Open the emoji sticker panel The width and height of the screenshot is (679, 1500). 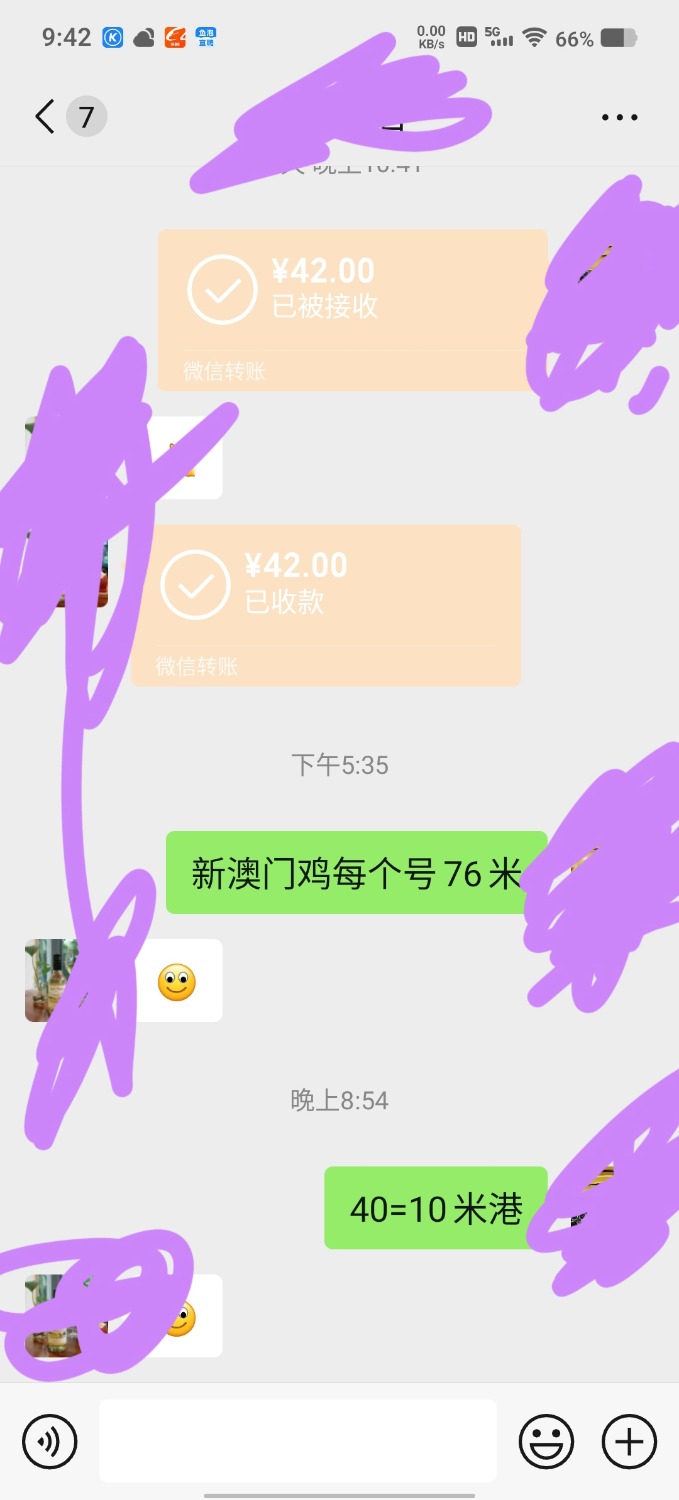click(546, 1442)
